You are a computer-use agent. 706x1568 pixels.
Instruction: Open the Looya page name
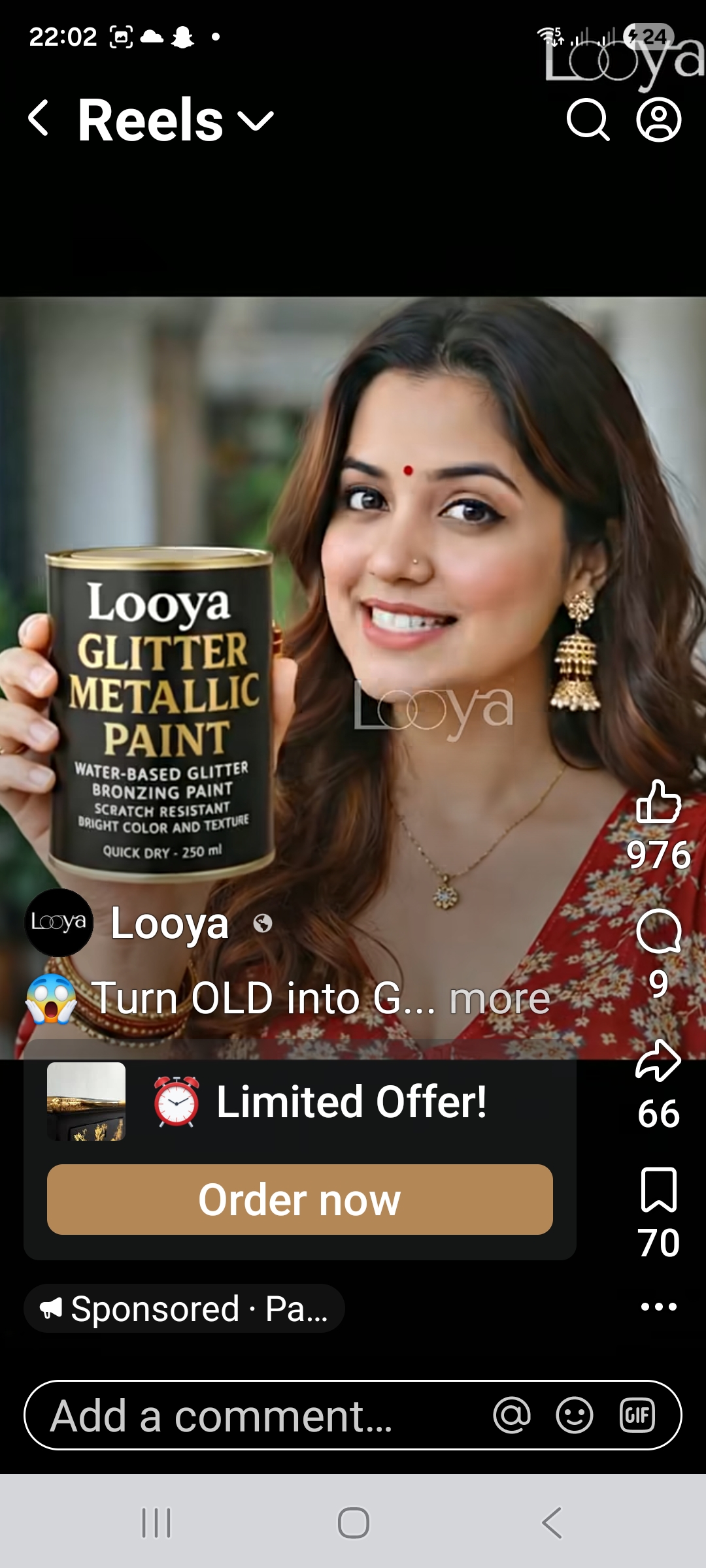[170, 924]
